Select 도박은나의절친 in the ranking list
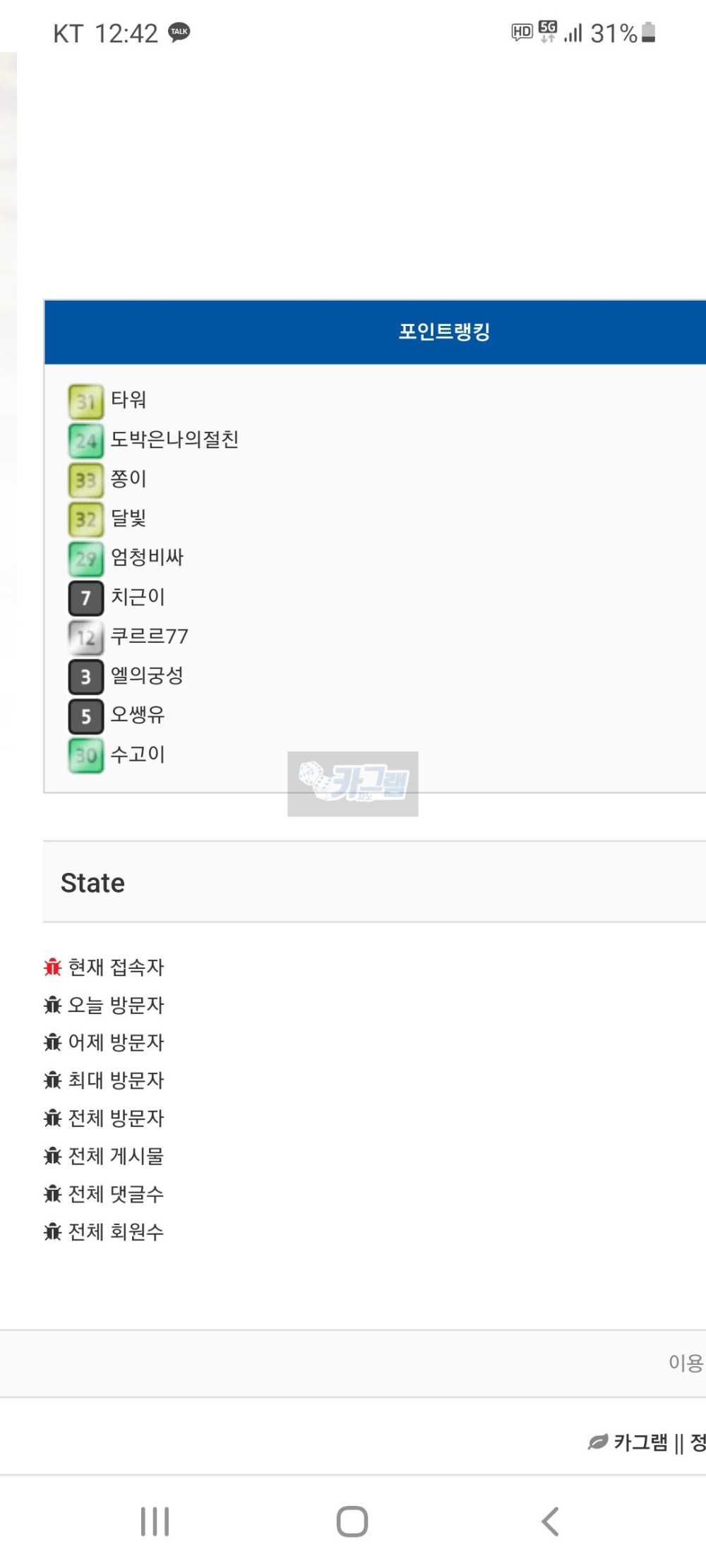 pos(174,440)
